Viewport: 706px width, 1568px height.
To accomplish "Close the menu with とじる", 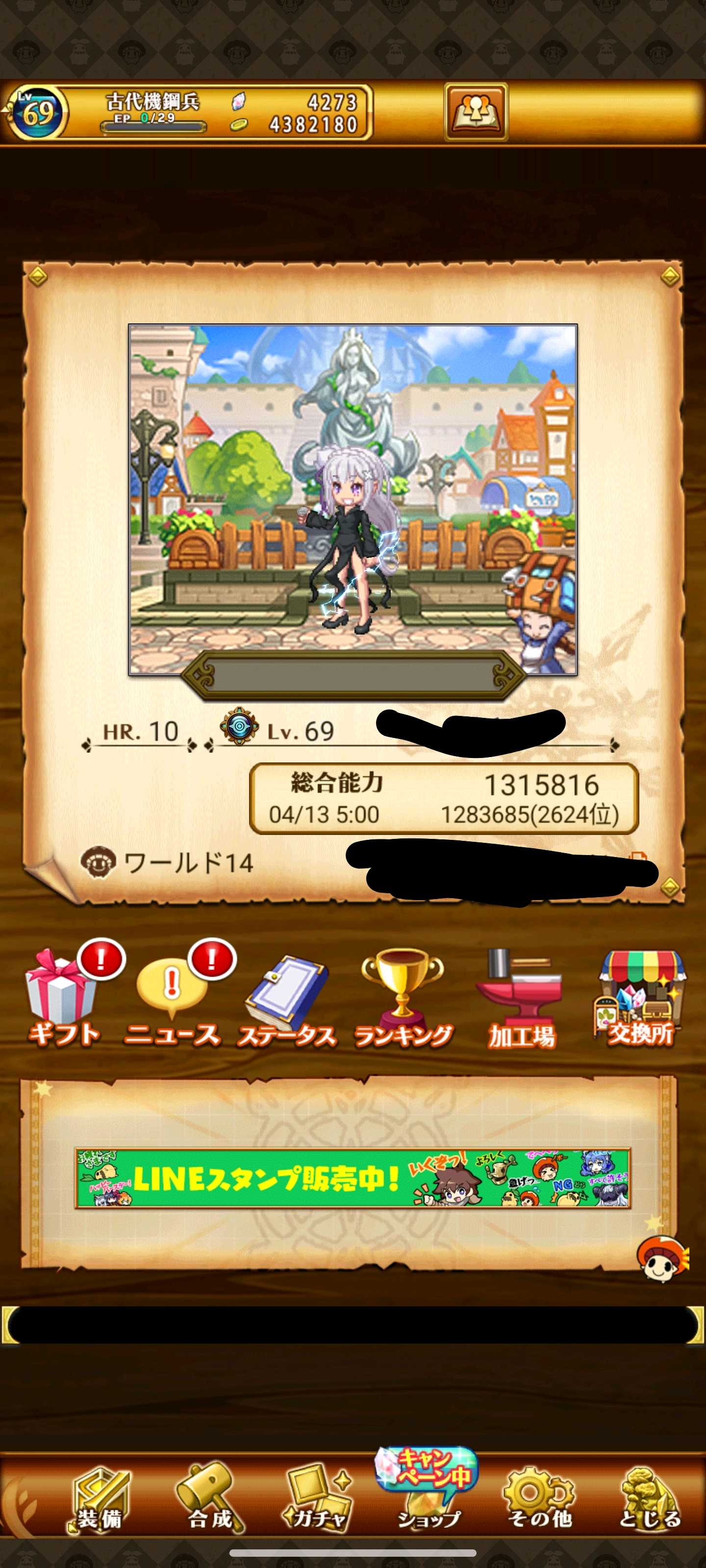I will click(649, 1498).
